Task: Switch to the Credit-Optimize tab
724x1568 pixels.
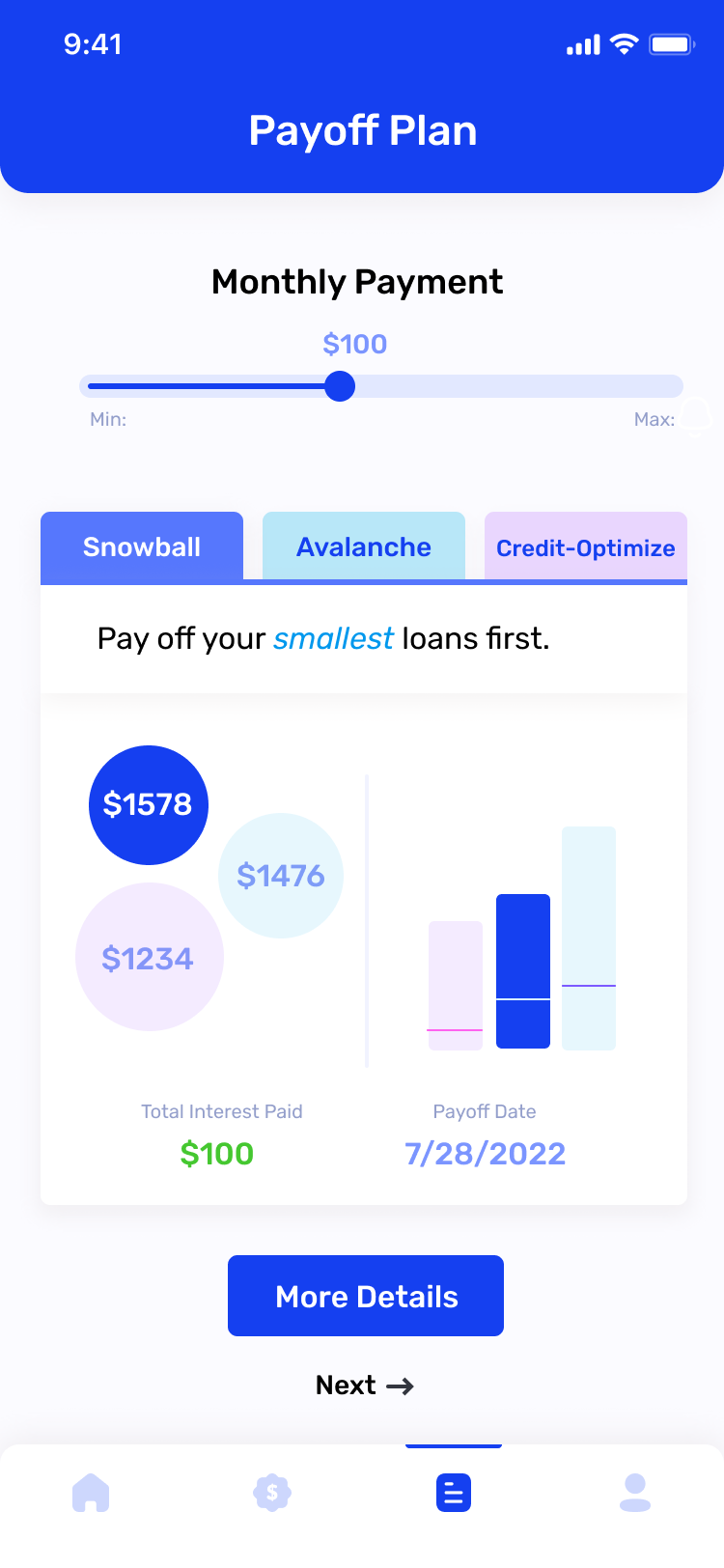Action: coord(586,546)
